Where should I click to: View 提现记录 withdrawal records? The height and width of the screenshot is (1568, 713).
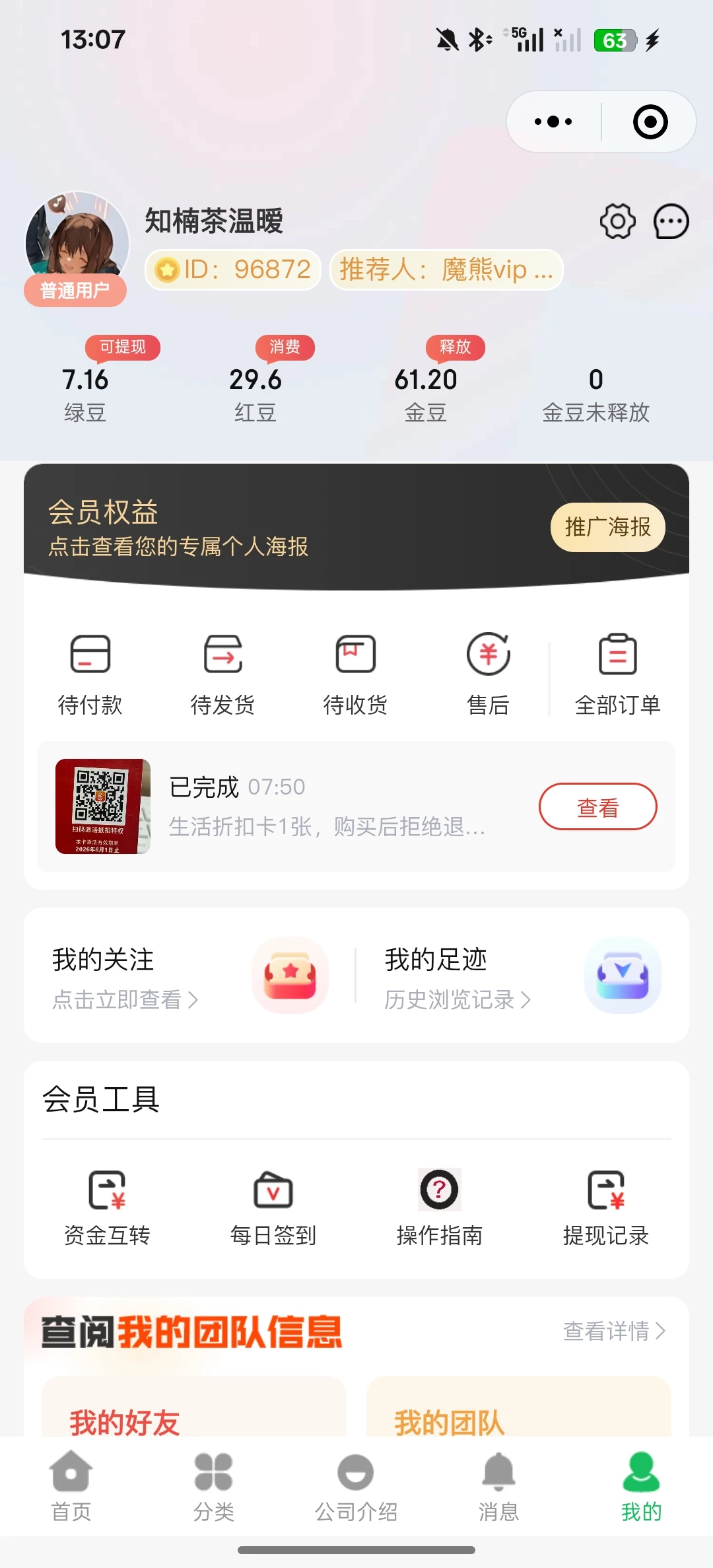point(606,1207)
